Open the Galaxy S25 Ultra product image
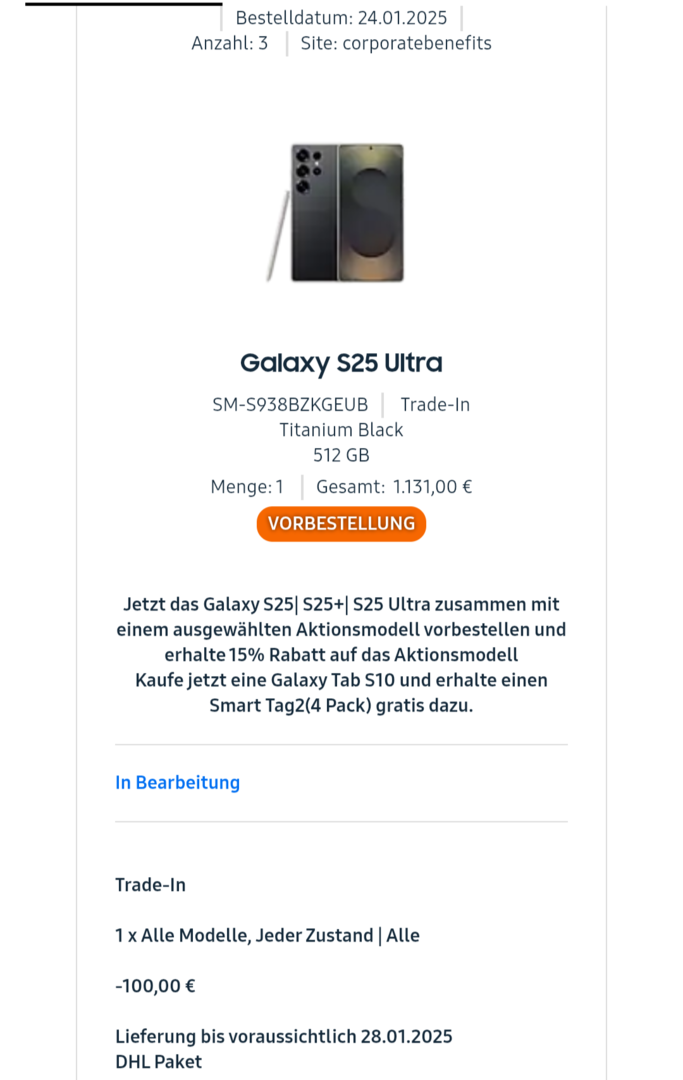Viewport: 683px width, 1080px height. pyautogui.click(x=340, y=212)
